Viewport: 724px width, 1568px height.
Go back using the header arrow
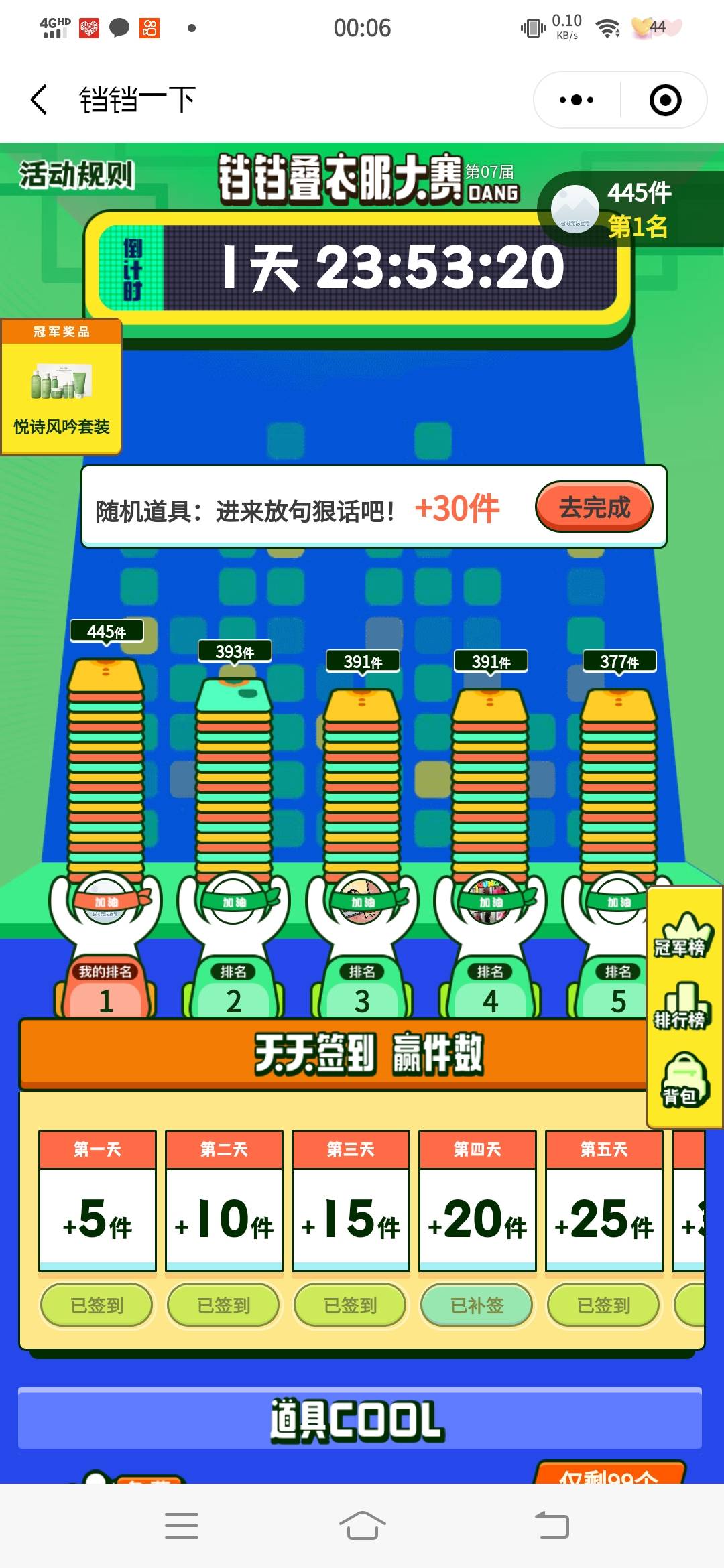(x=40, y=100)
